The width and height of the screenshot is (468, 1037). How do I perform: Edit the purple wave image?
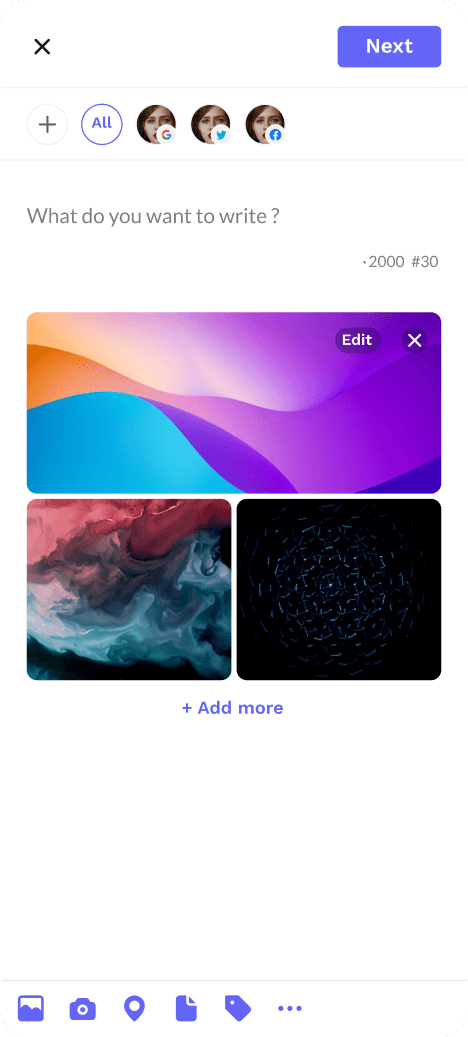[358, 341]
